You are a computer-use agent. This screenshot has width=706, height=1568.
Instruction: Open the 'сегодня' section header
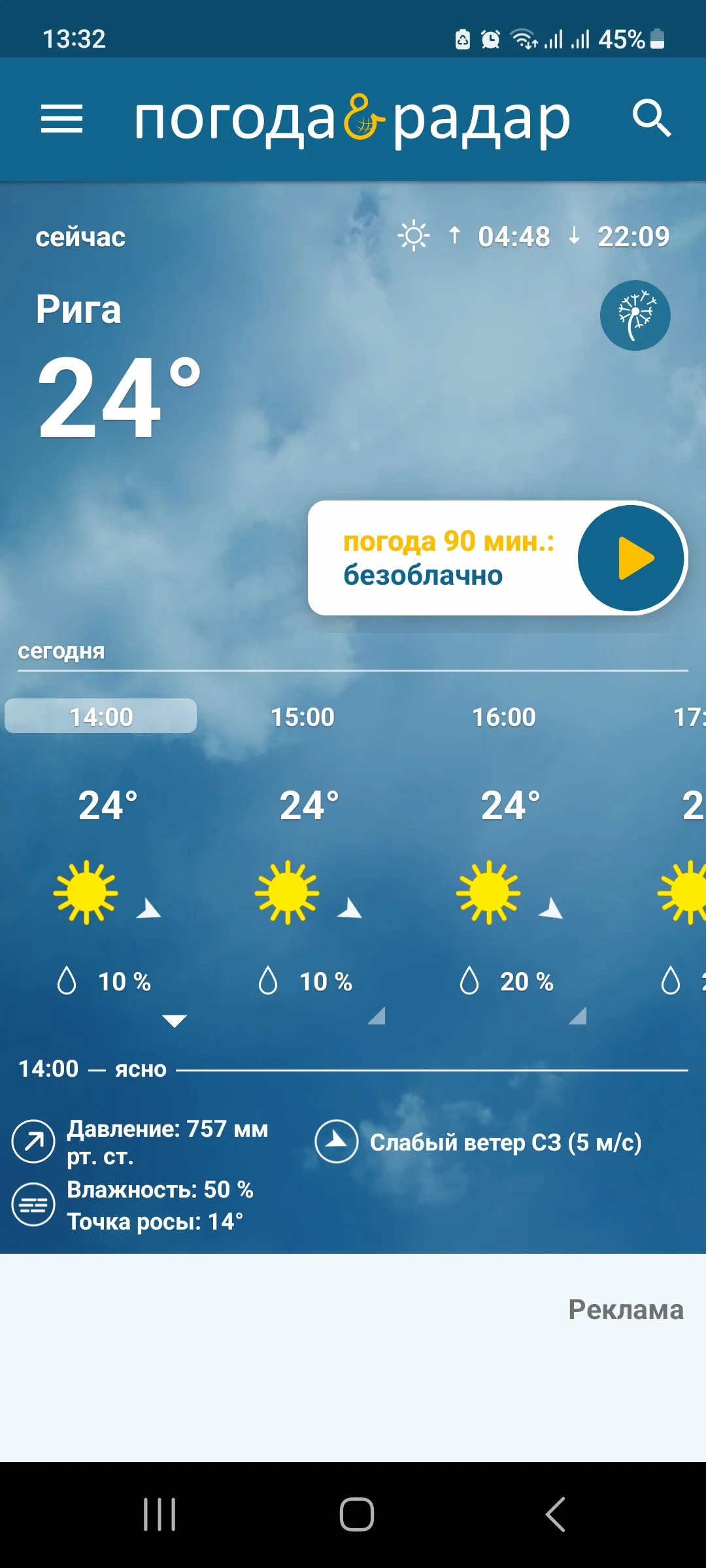tap(61, 651)
